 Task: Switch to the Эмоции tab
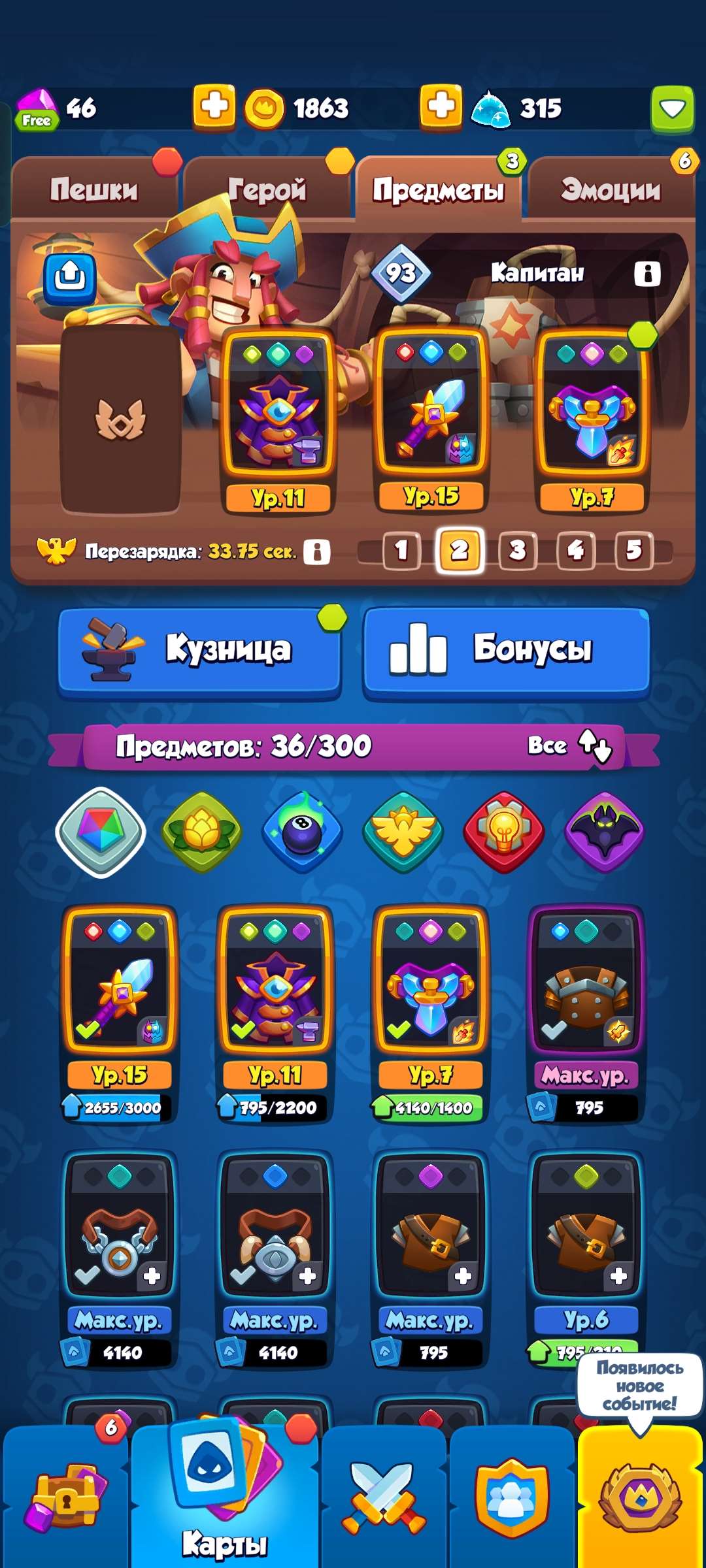613,189
